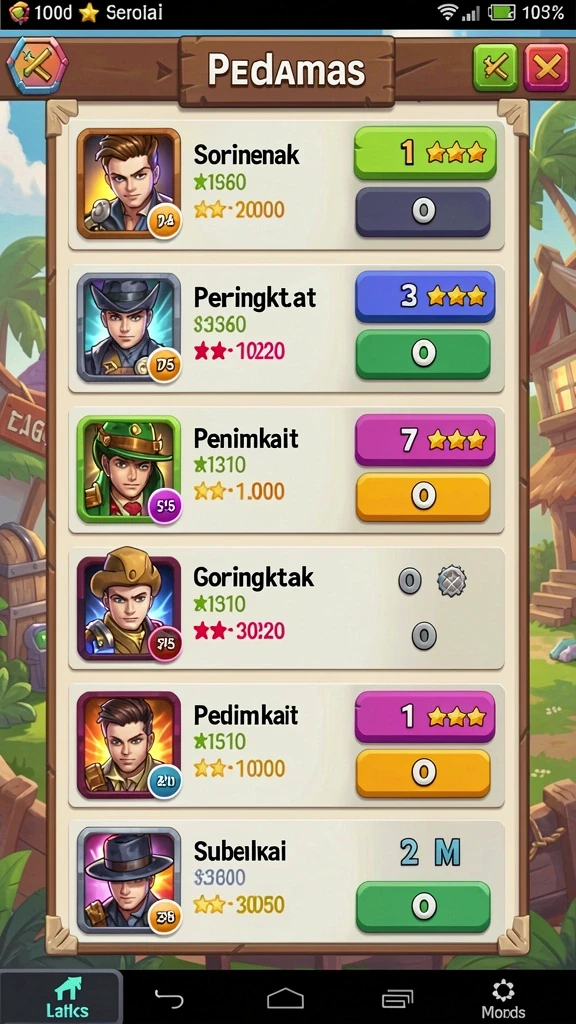Open the Goringktak hero row

[287, 608]
